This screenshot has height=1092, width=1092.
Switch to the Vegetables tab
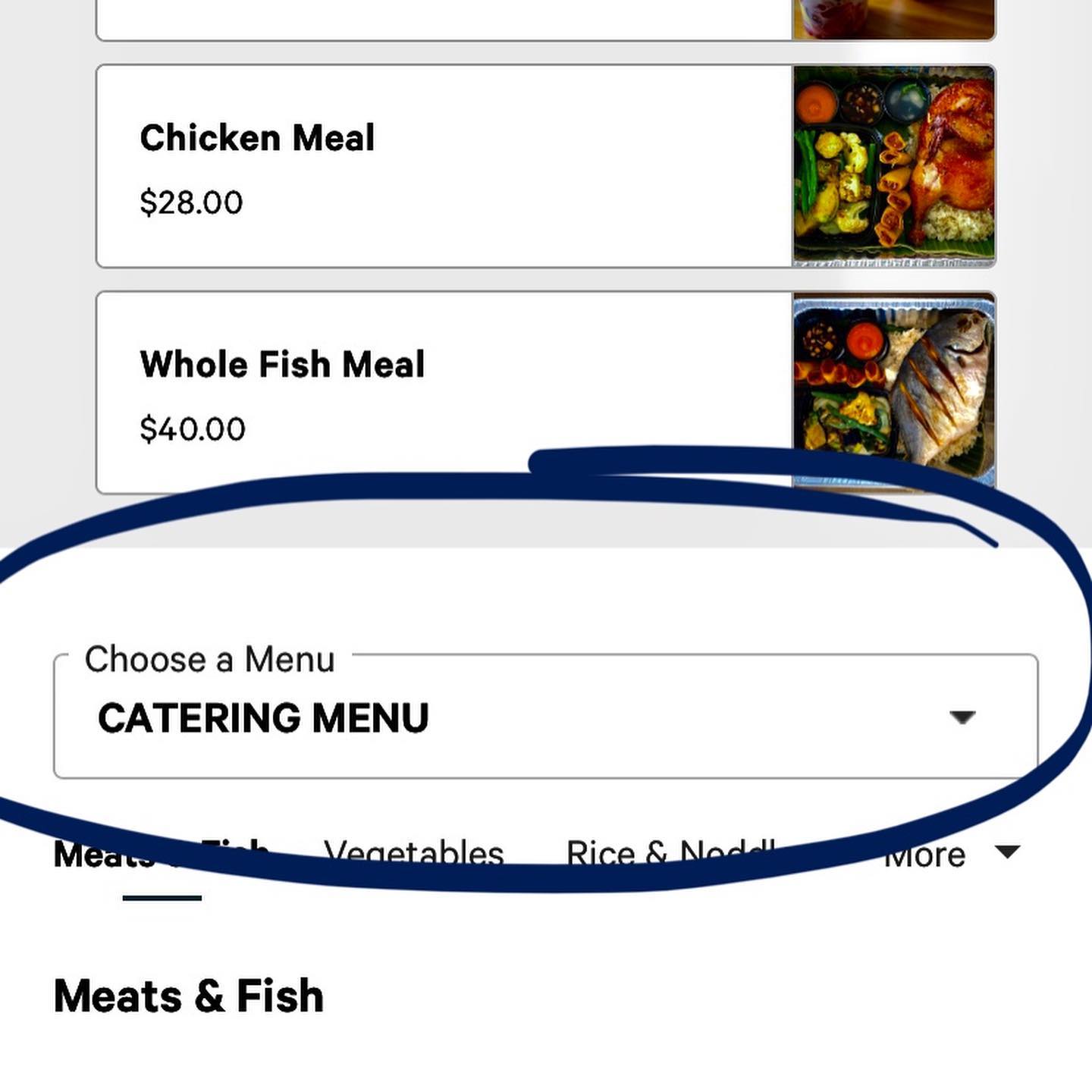pos(413,855)
